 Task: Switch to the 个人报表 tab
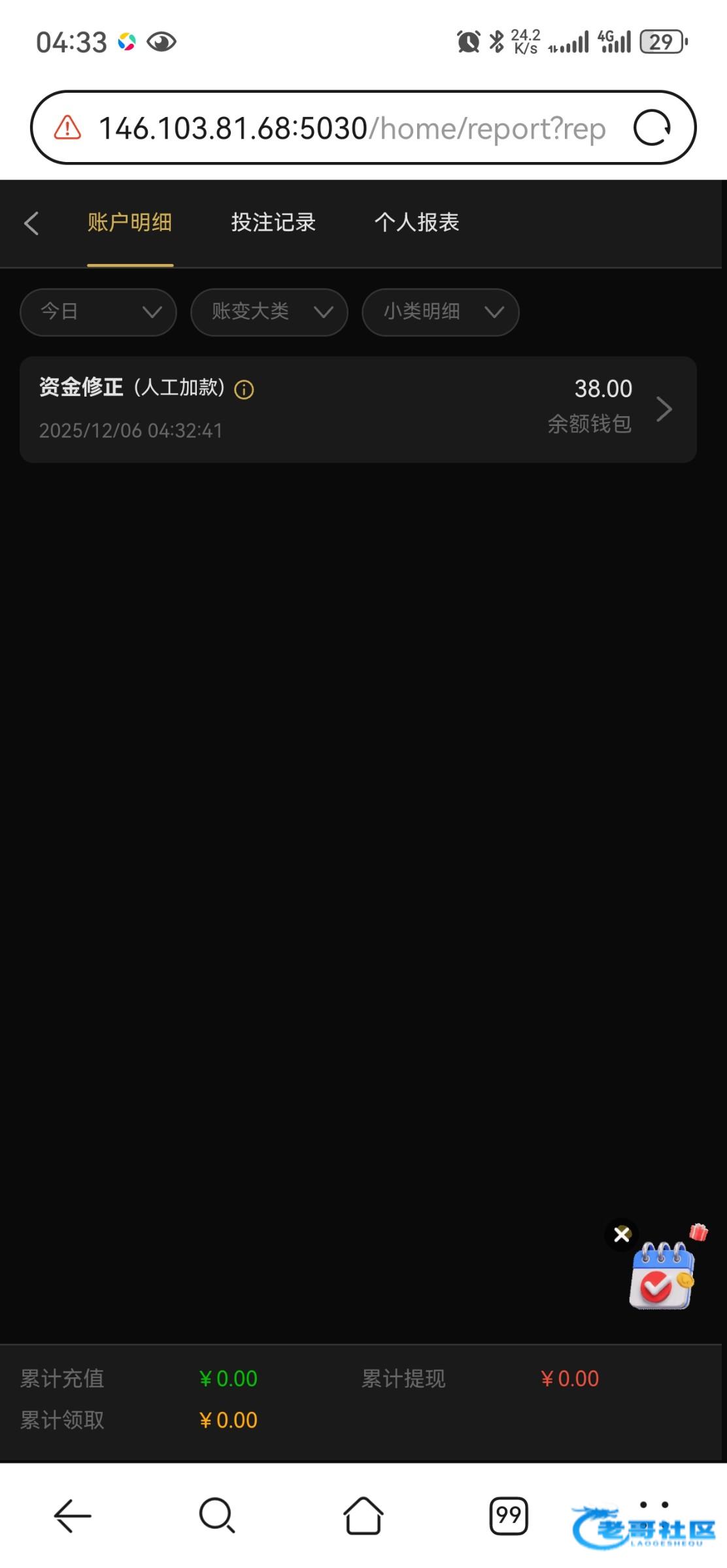click(416, 223)
